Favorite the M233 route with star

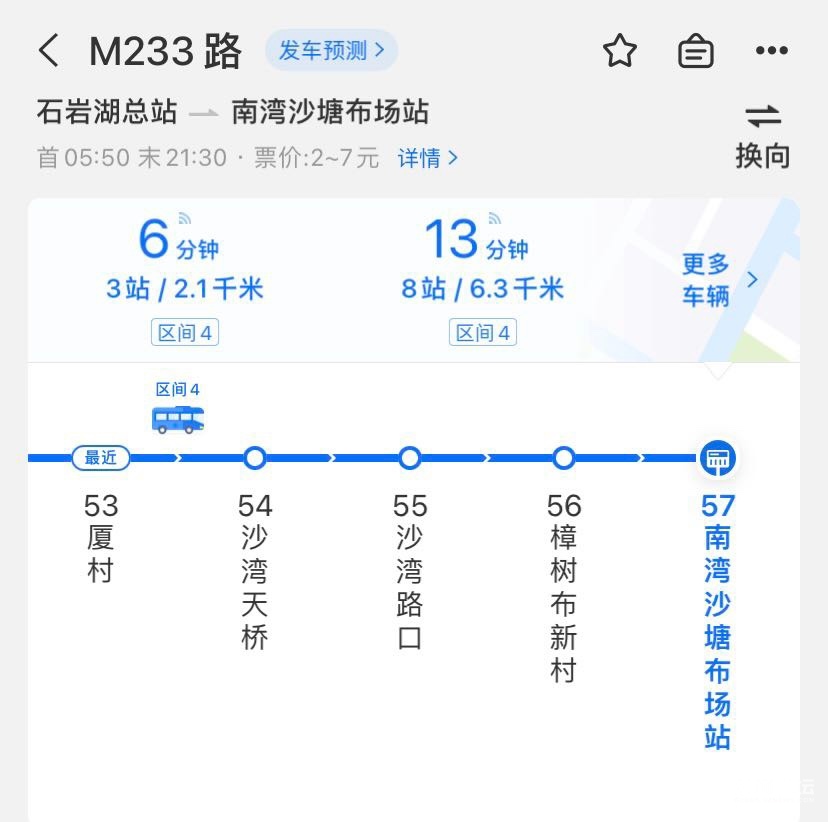point(620,51)
